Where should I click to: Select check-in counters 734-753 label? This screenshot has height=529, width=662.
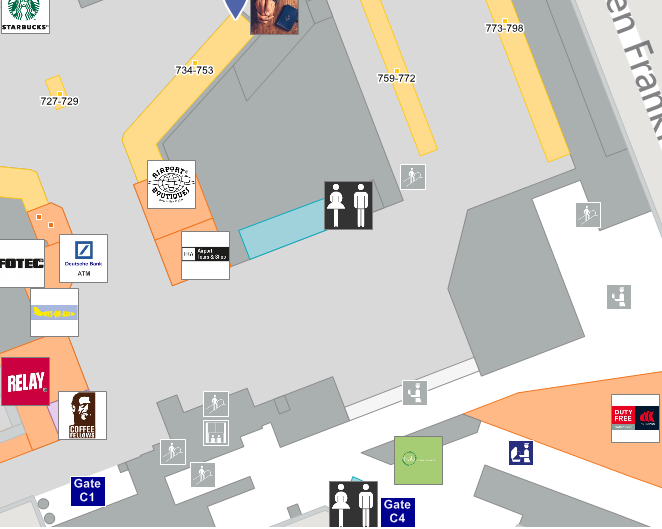(195, 70)
